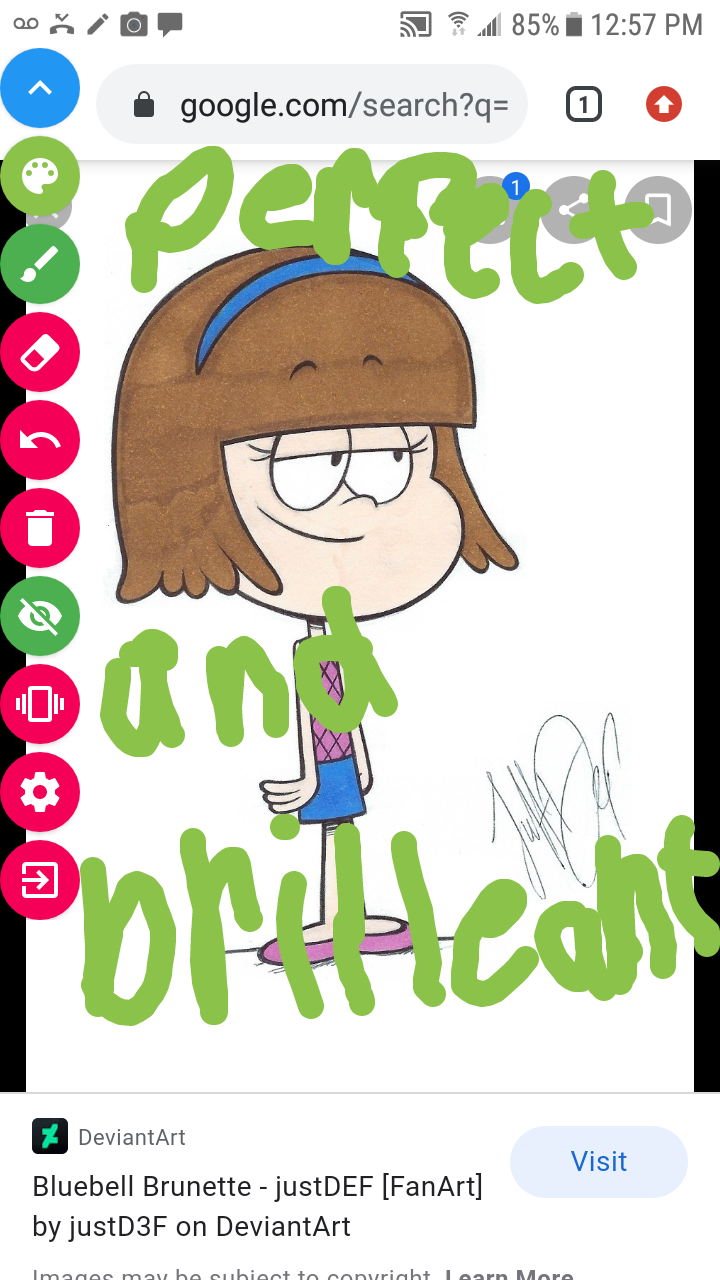Clear the drawing with trash icon
Image resolution: width=720 pixels, height=1280 pixels.
pyautogui.click(x=40, y=528)
